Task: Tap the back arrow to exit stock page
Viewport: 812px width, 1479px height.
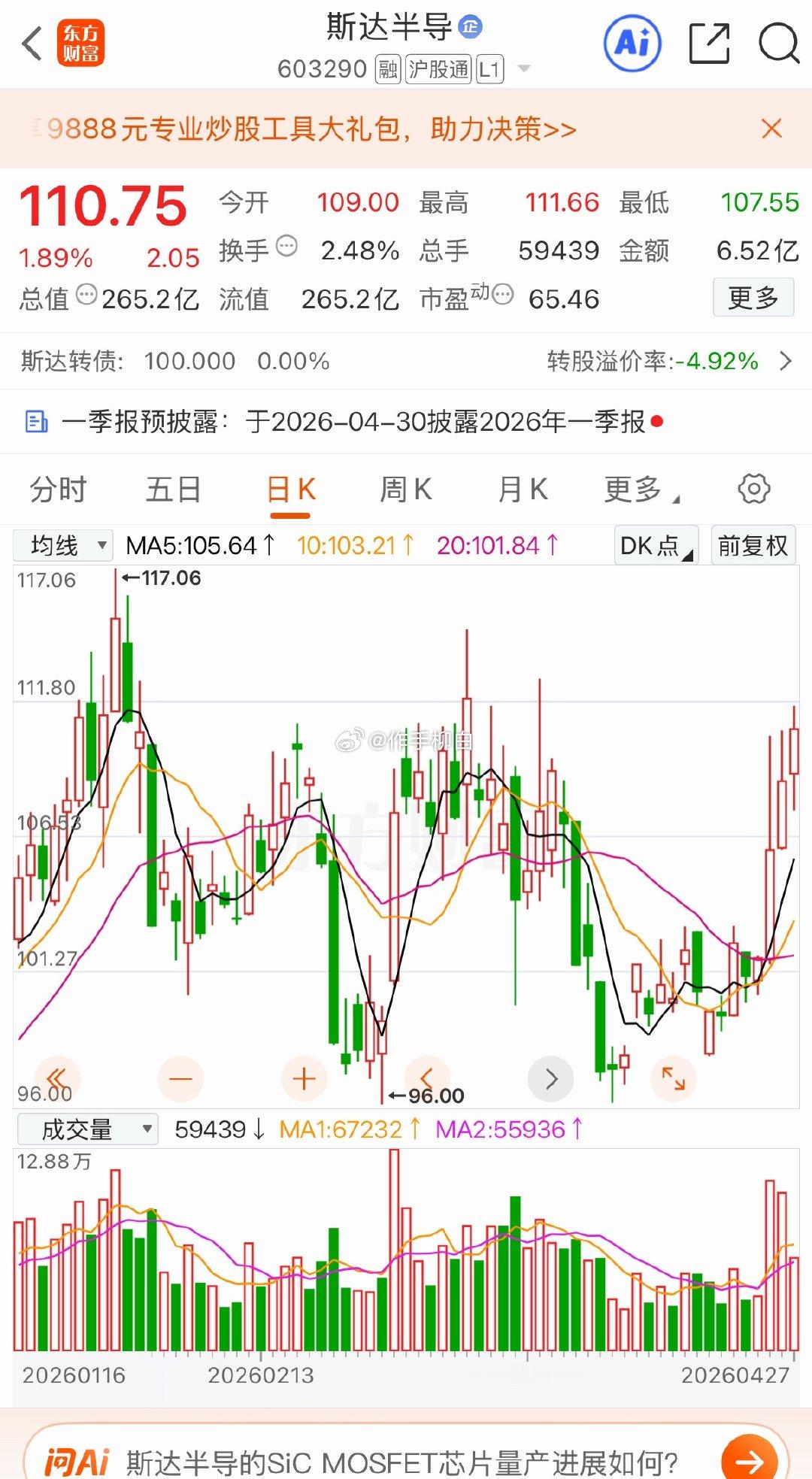Action: pyautogui.click(x=30, y=44)
